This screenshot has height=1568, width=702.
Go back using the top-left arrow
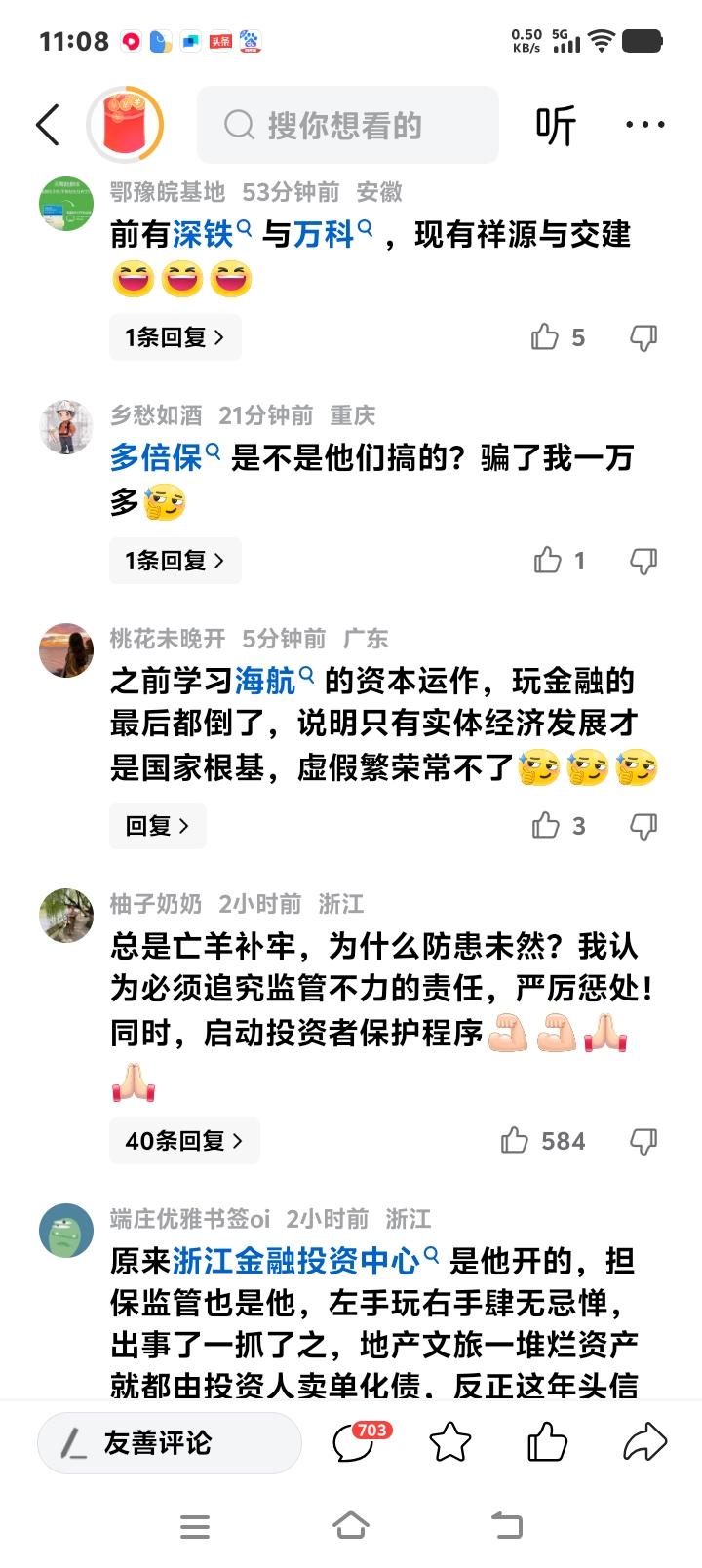tap(48, 125)
